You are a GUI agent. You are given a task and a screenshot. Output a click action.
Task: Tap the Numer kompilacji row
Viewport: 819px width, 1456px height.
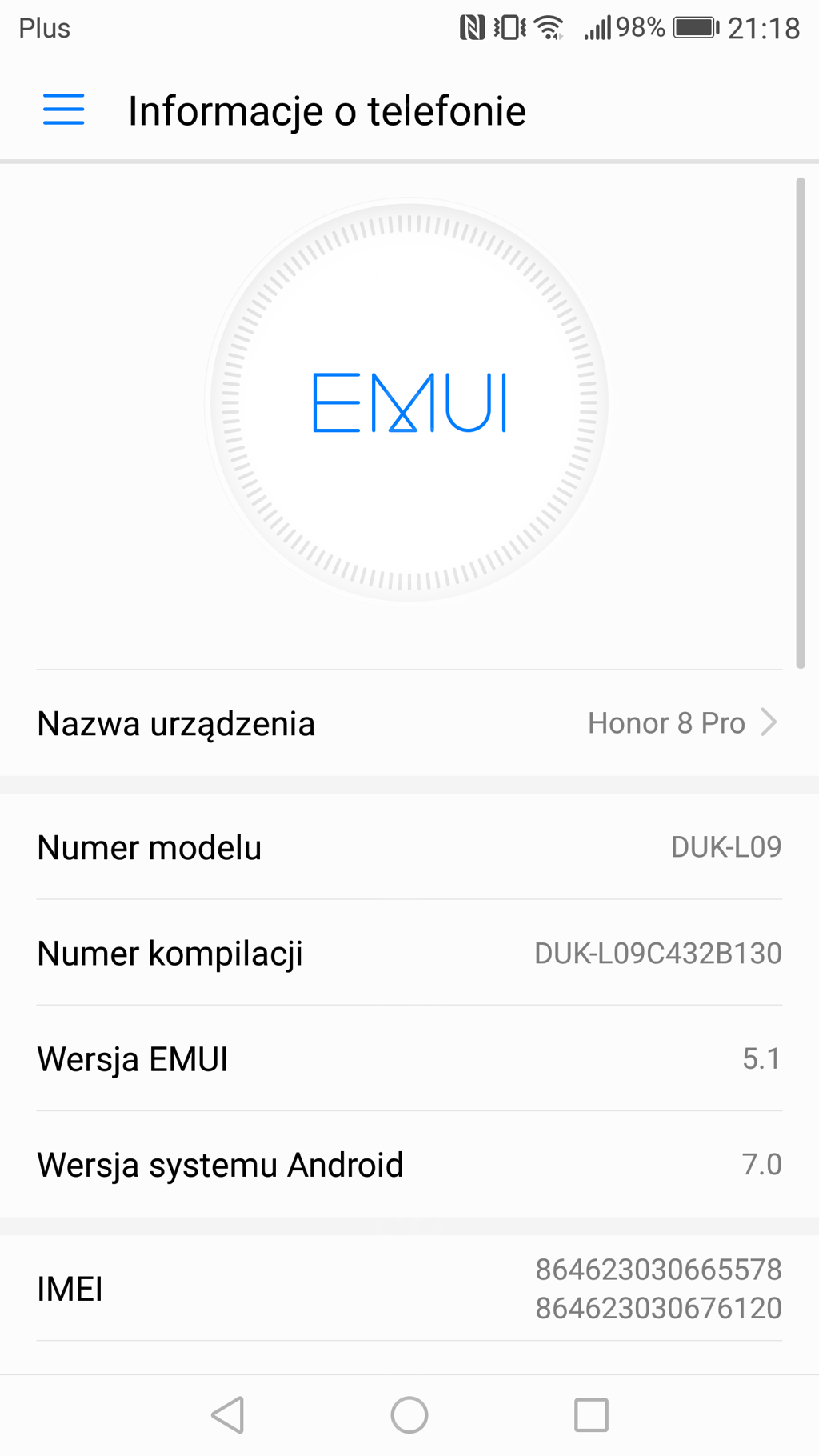(x=409, y=953)
